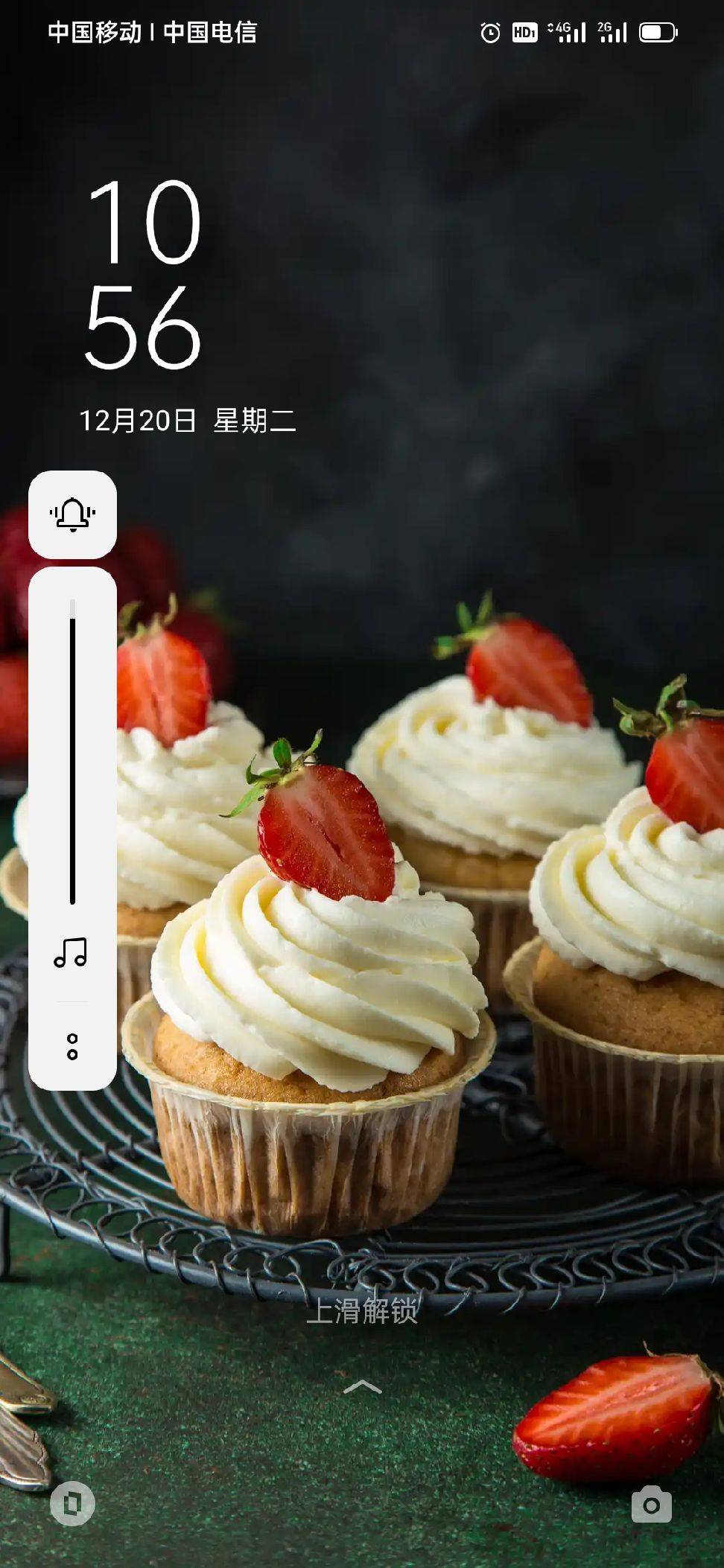Tap the music note media volume icon
724x1568 pixels.
click(x=71, y=952)
